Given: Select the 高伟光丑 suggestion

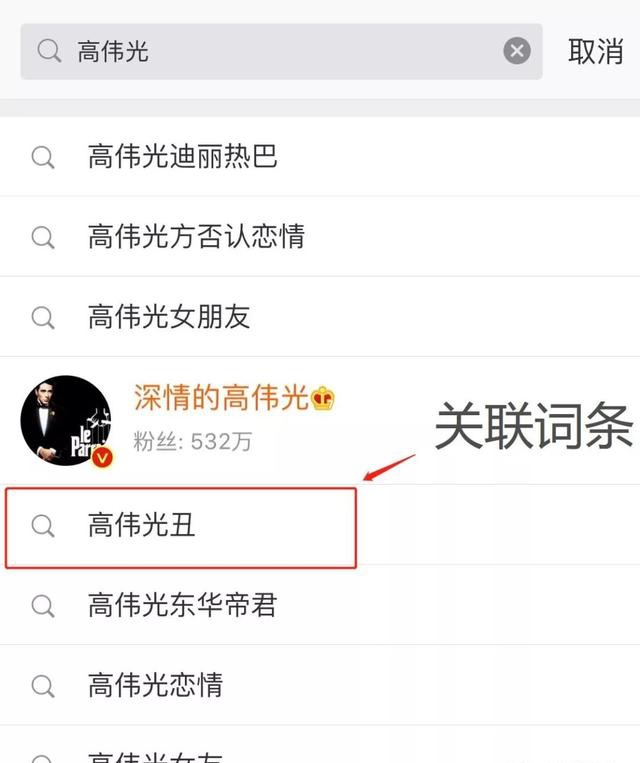Looking at the screenshot, I should tap(142, 525).
